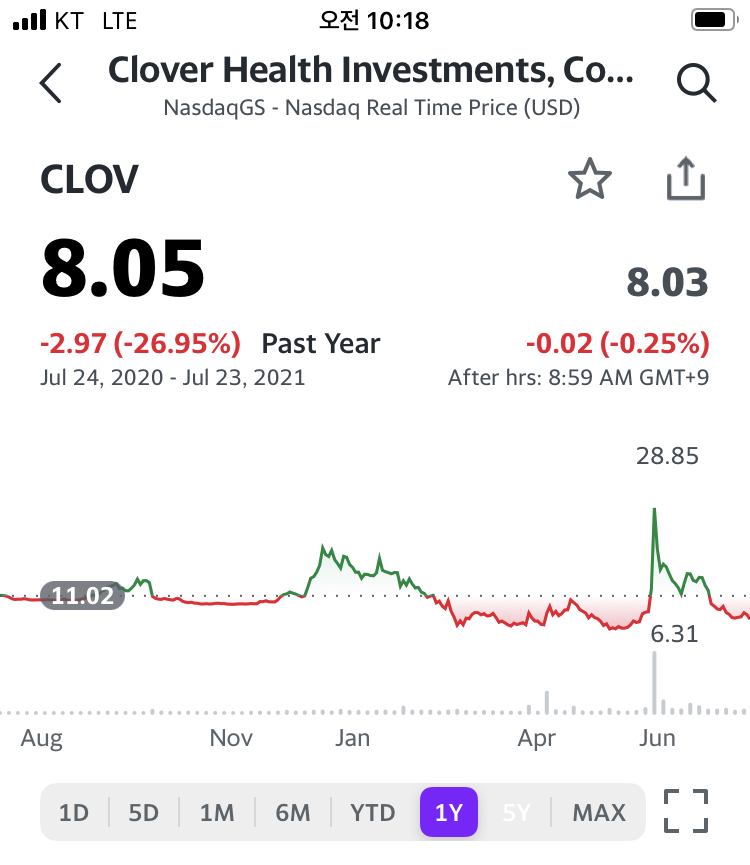Open the search magnifier icon
This screenshot has width=750, height=865.
pyautogui.click(x=696, y=83)
